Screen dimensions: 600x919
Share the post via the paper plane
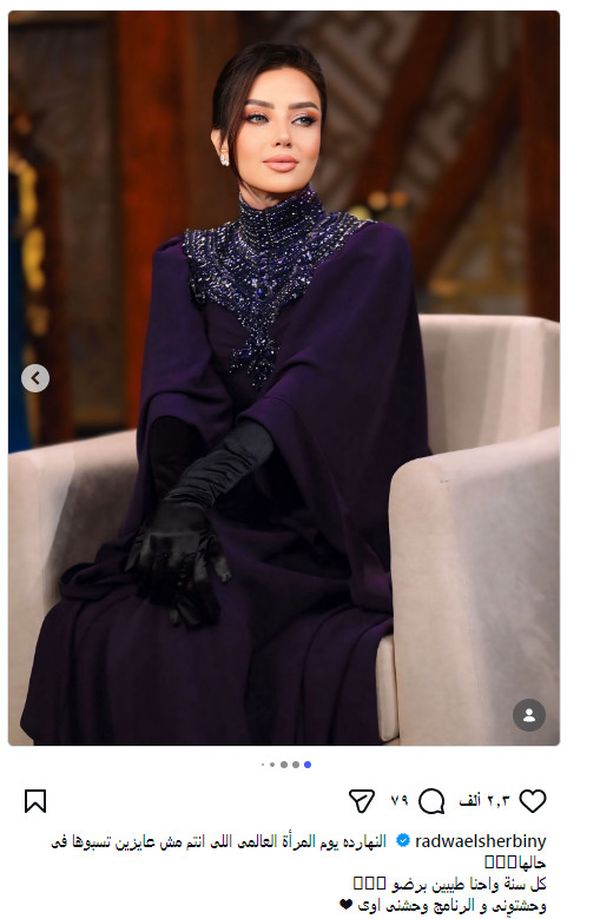(361, 800)
